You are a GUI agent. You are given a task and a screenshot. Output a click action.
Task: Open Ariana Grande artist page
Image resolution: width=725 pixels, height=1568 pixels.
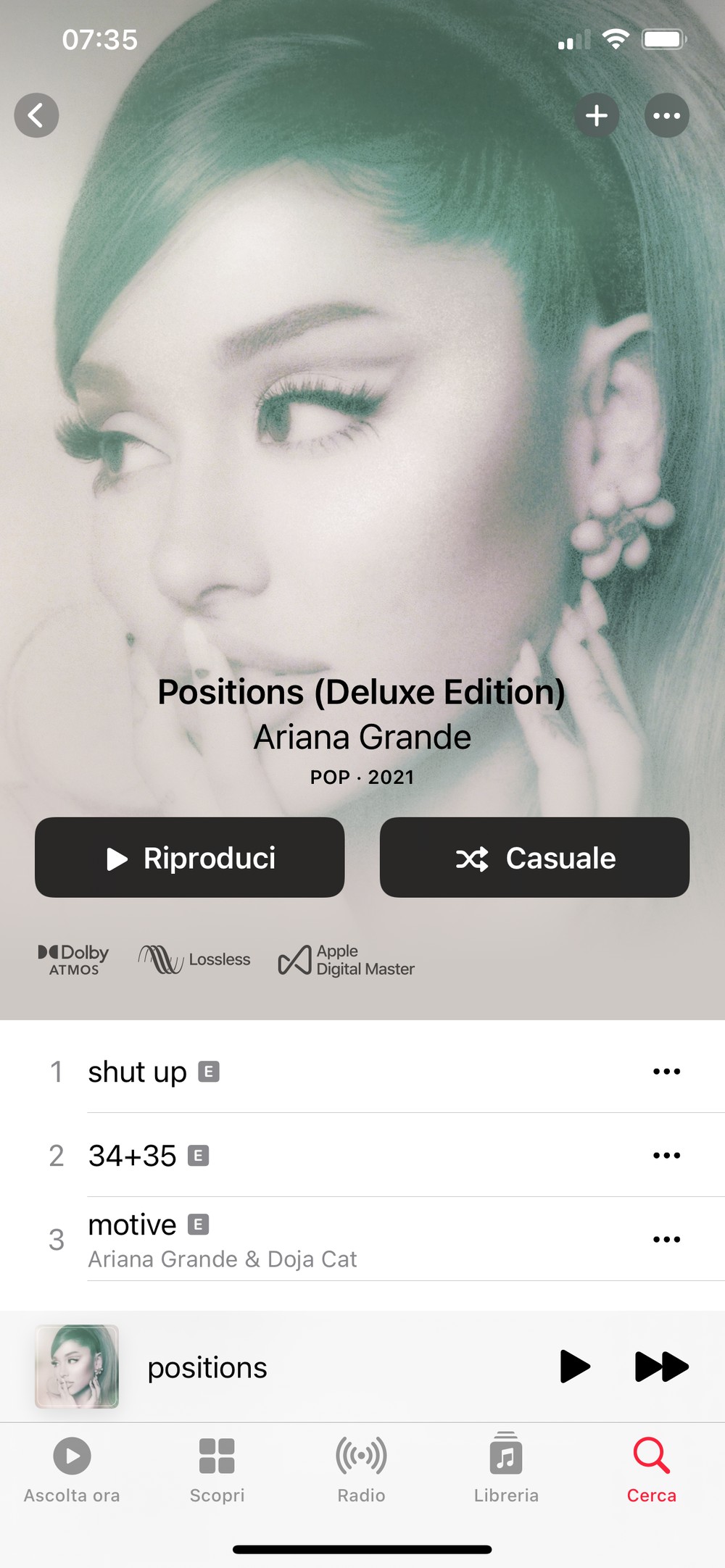362,737
